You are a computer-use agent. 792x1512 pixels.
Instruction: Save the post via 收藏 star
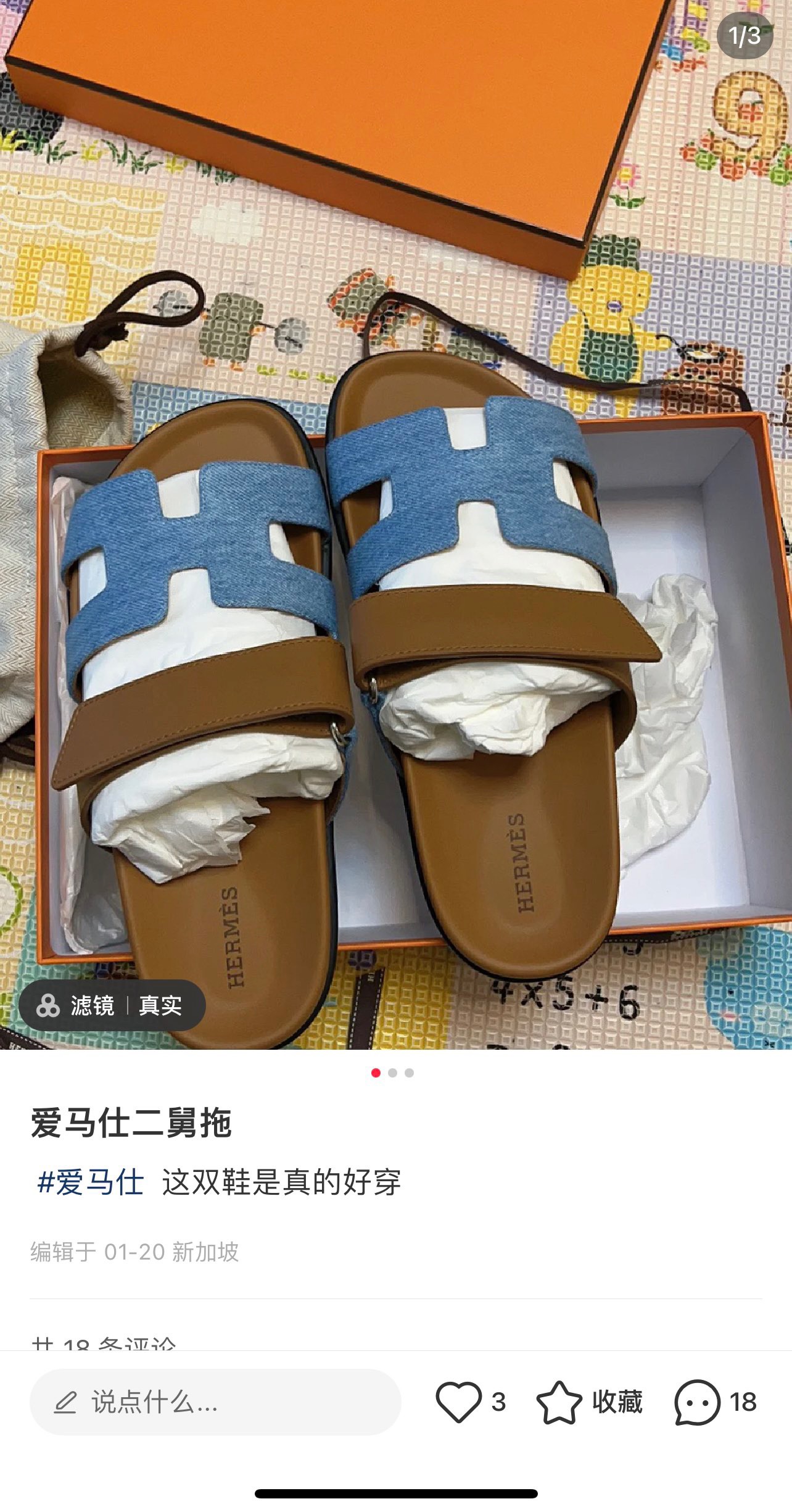click(x=559, y=1402)
